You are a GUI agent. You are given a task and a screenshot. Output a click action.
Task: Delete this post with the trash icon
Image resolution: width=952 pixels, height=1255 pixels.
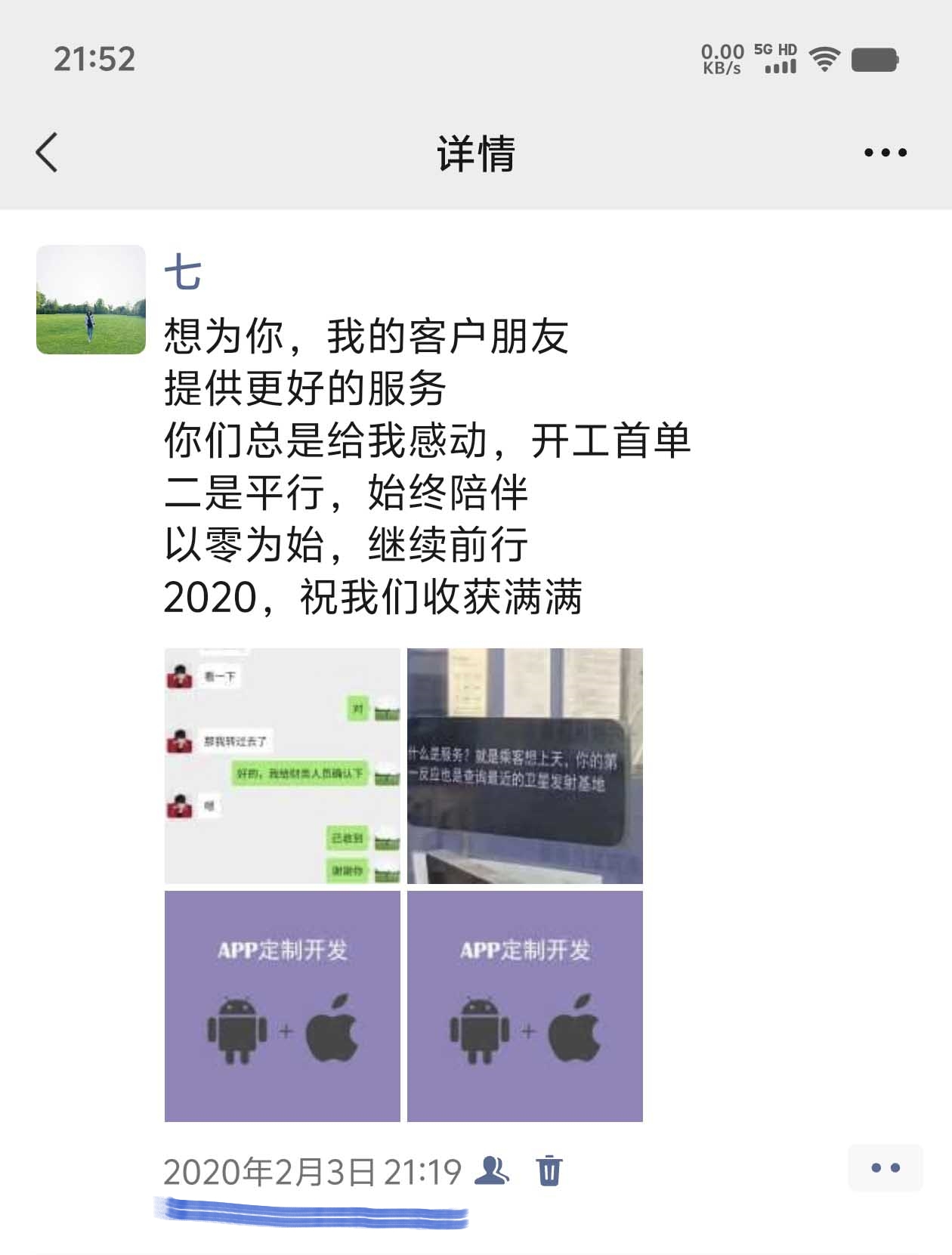(x=549, y=1170)
